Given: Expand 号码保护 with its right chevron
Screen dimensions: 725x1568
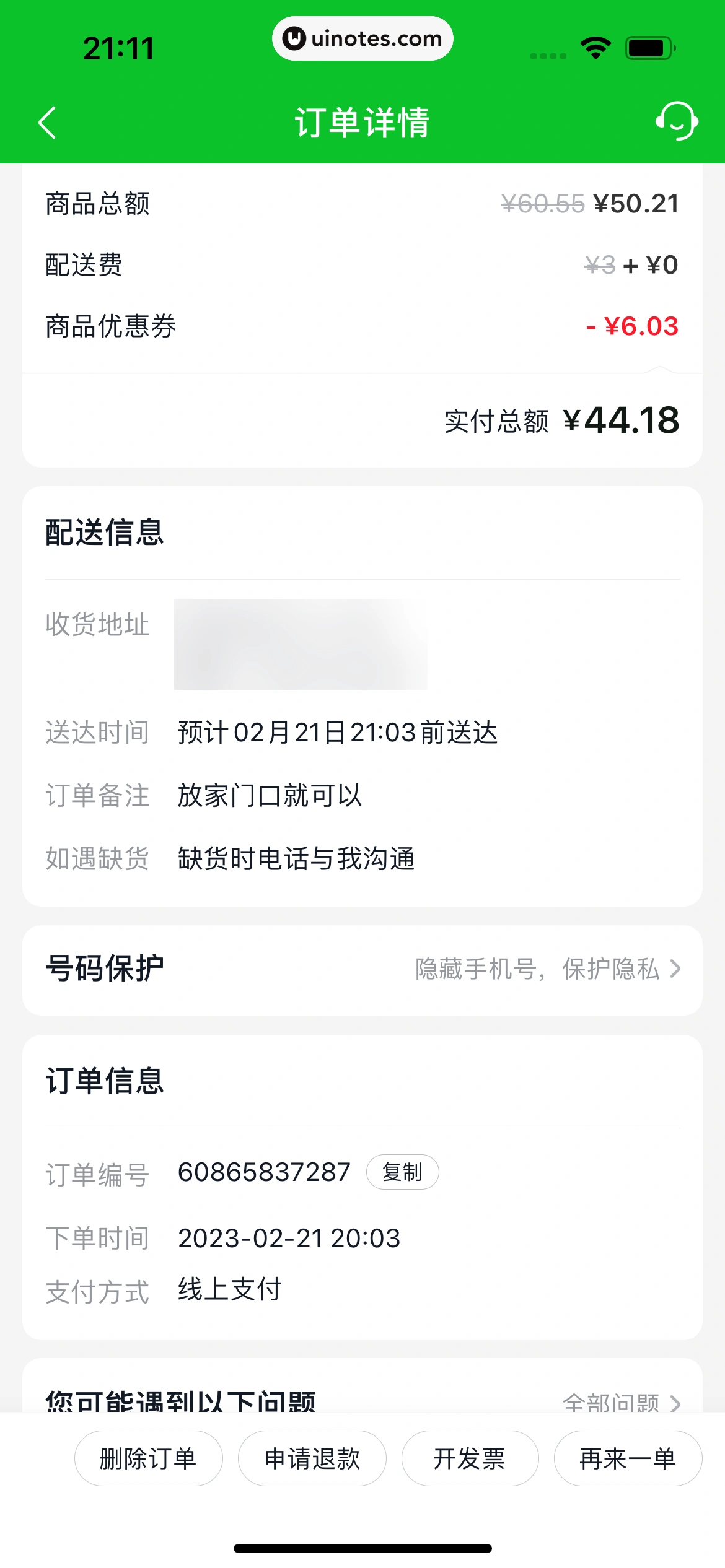Looking at the screenshot, I should pos(675,970).
